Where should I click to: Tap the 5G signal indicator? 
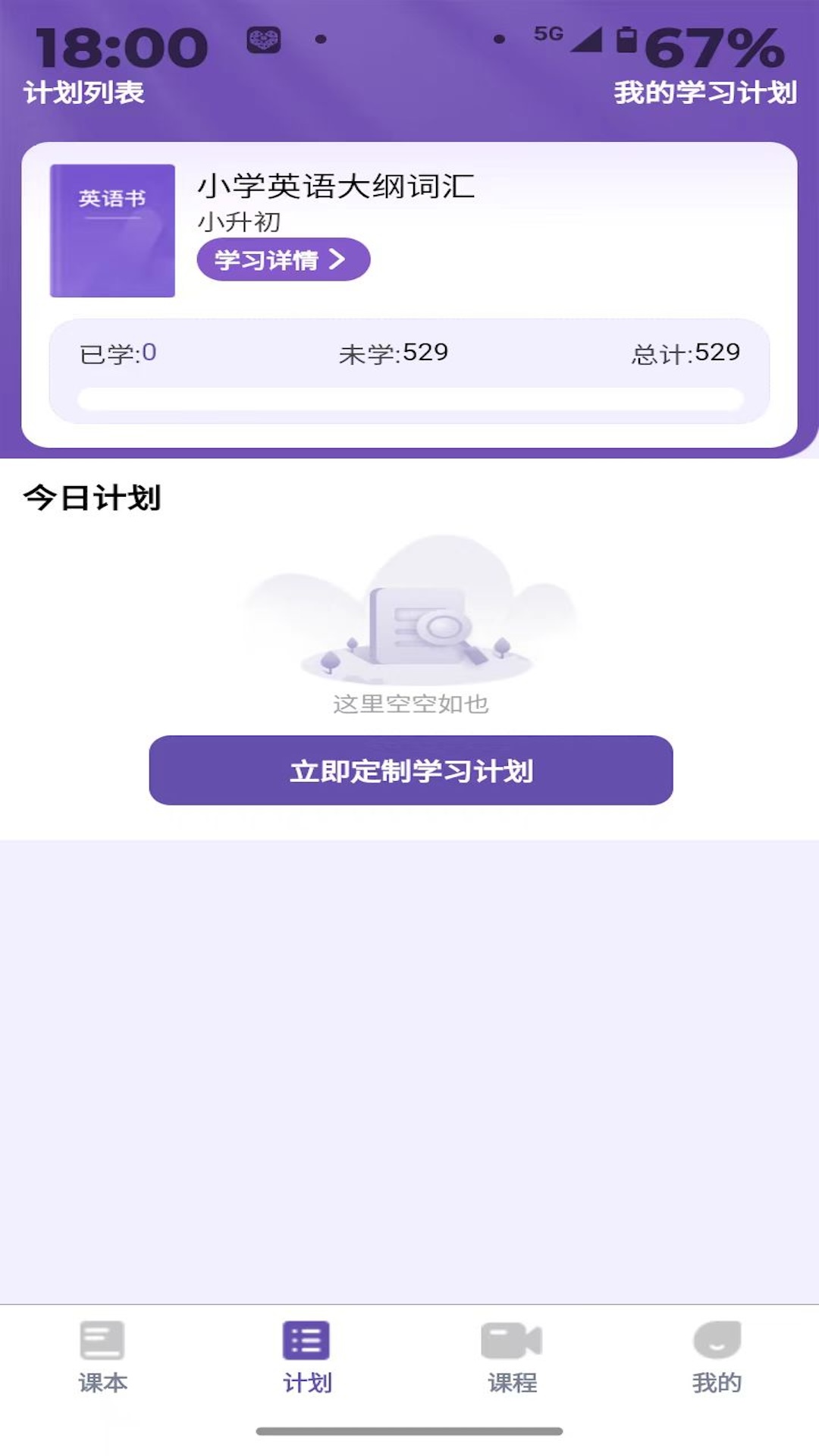point(549,34)
